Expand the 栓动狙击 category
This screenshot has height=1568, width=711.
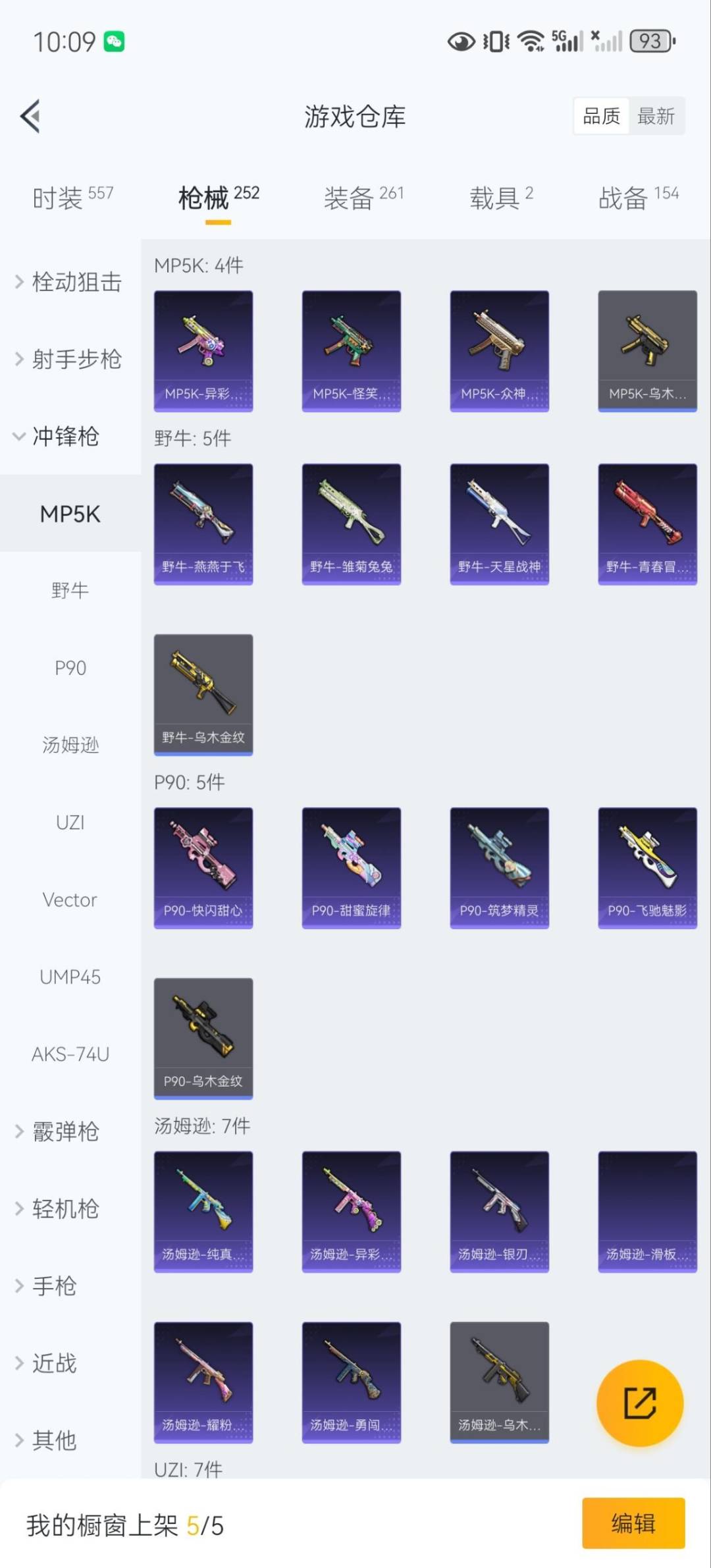[x=69, y=282]
